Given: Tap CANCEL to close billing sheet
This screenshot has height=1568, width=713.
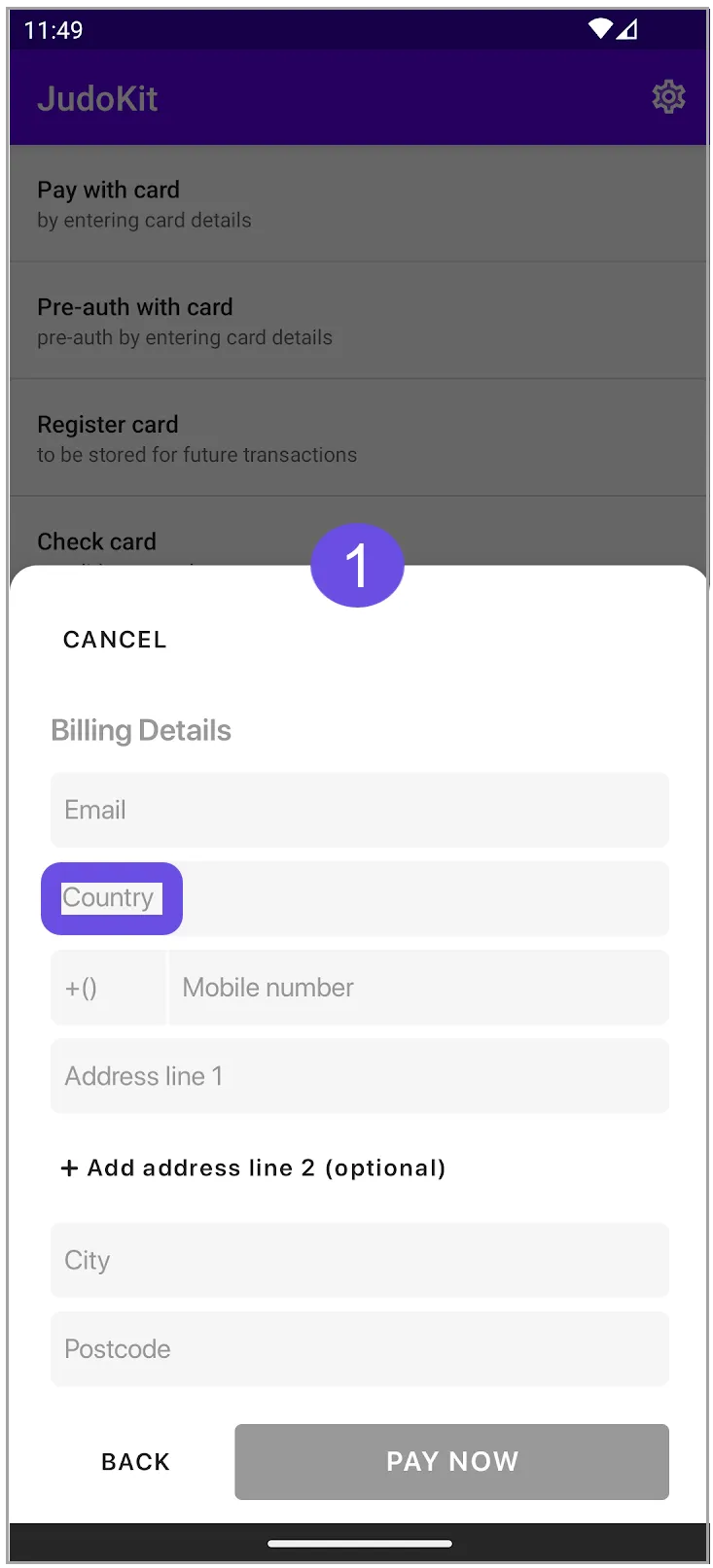Looking at the screenshot, I should (x=115, y=640).
